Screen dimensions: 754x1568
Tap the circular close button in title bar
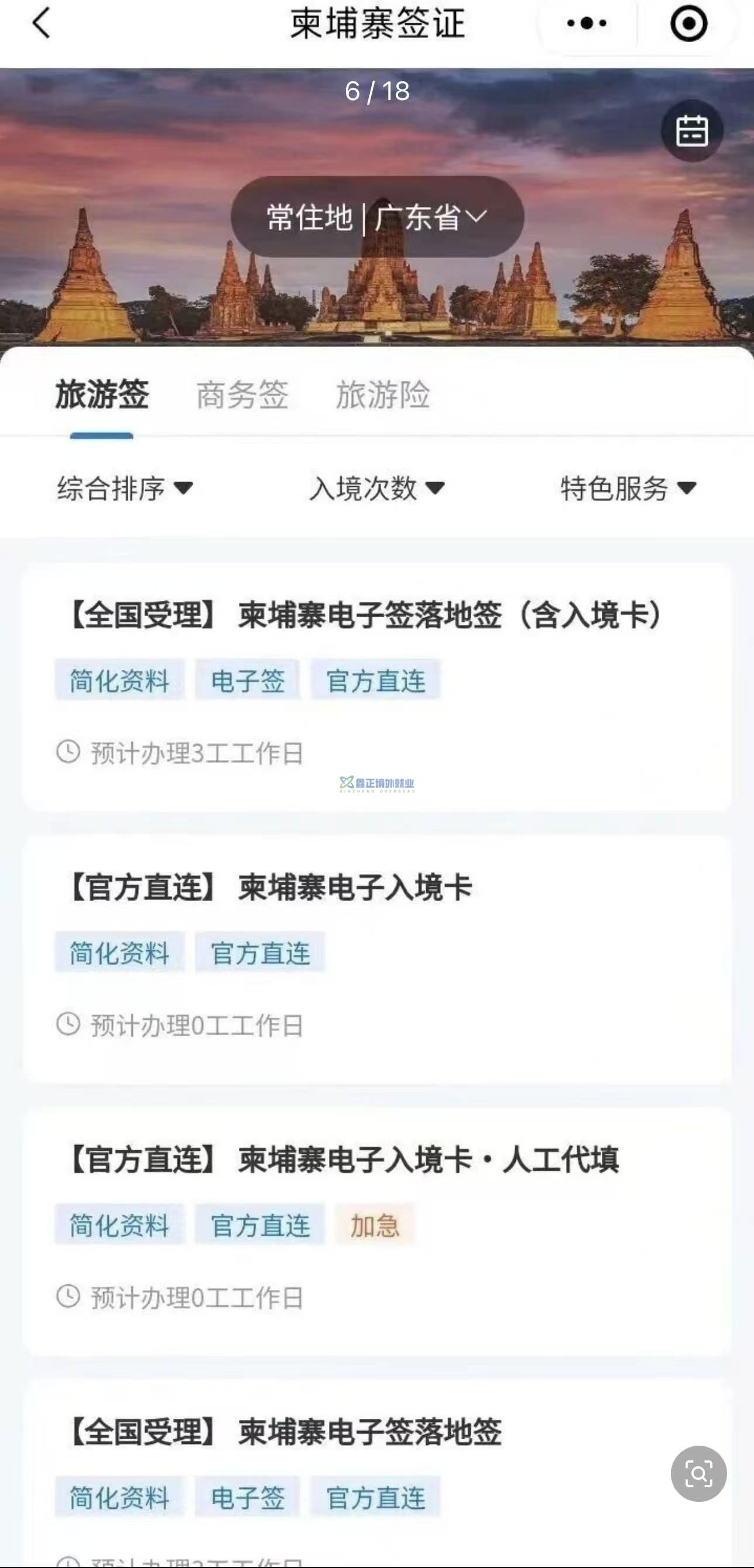(x=688, y=25)
